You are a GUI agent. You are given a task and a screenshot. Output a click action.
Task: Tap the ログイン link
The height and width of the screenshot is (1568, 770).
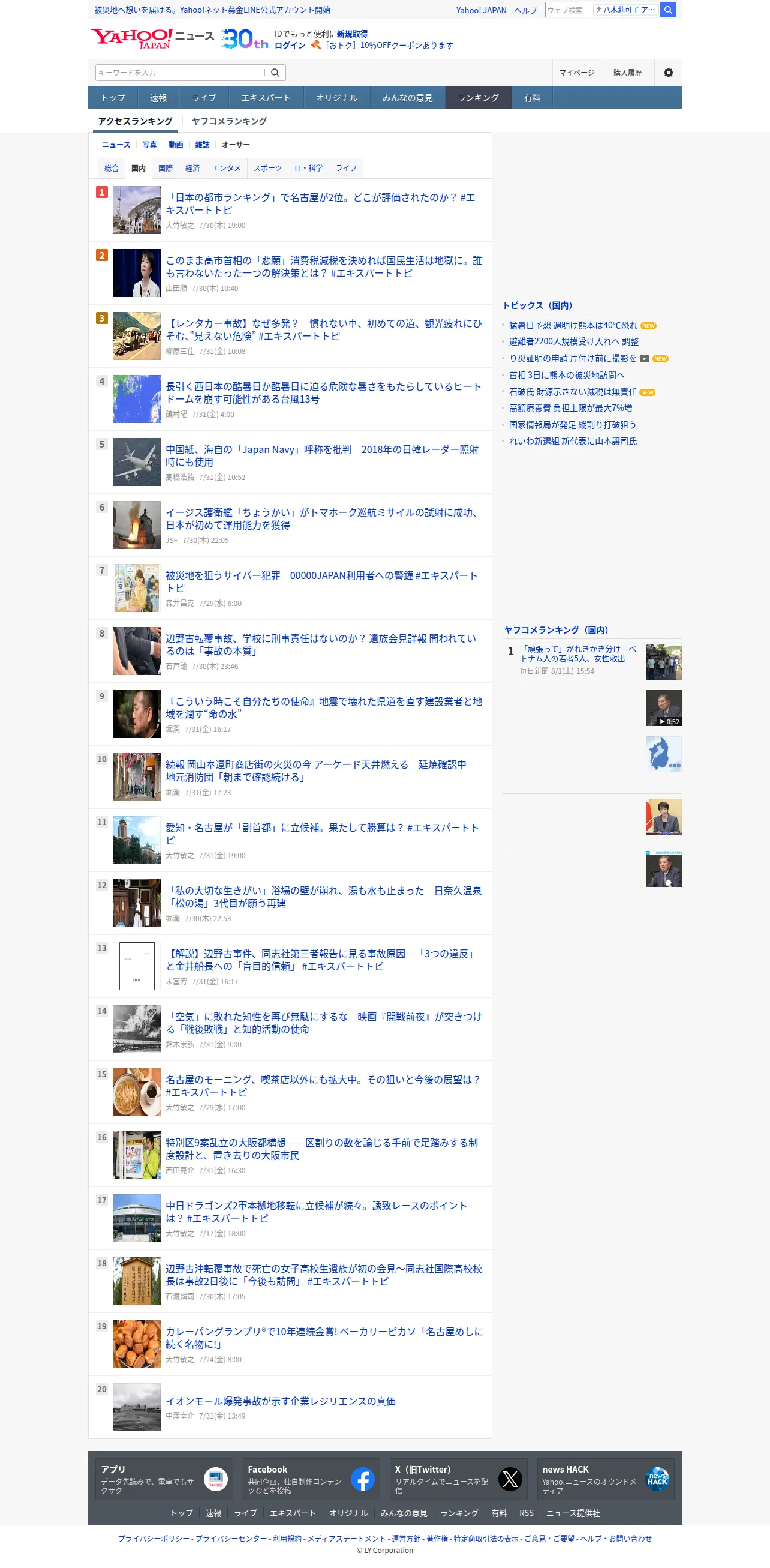click(290, 45)
